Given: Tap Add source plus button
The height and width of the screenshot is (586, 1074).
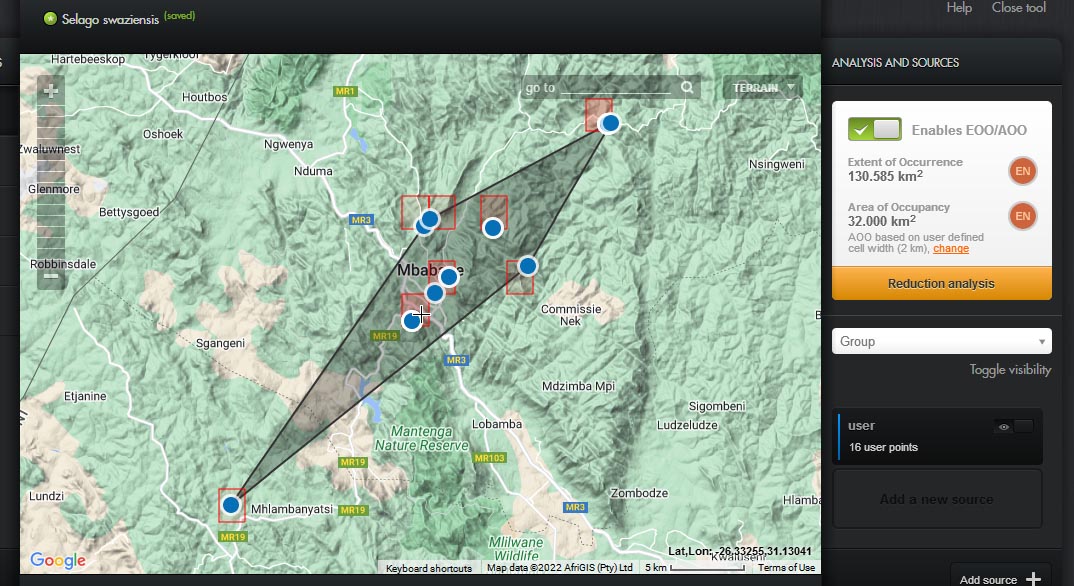Looking at the screenshot, I should tap(1034, 579).
